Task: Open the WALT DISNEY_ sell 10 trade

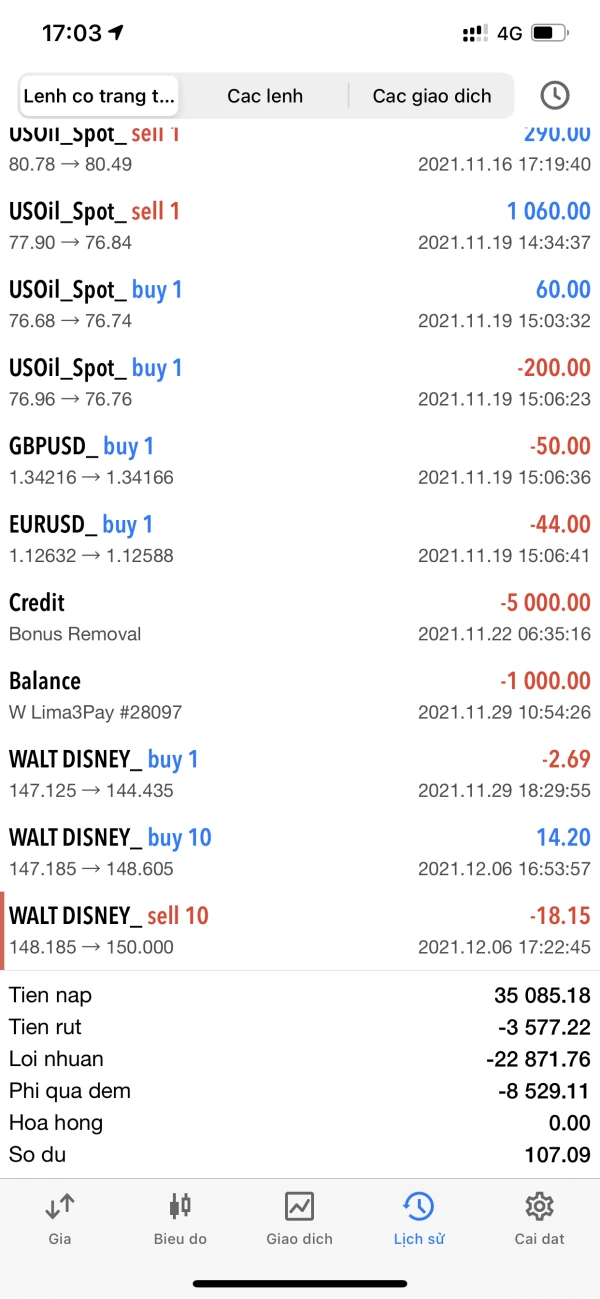Action: coord(300,930)
